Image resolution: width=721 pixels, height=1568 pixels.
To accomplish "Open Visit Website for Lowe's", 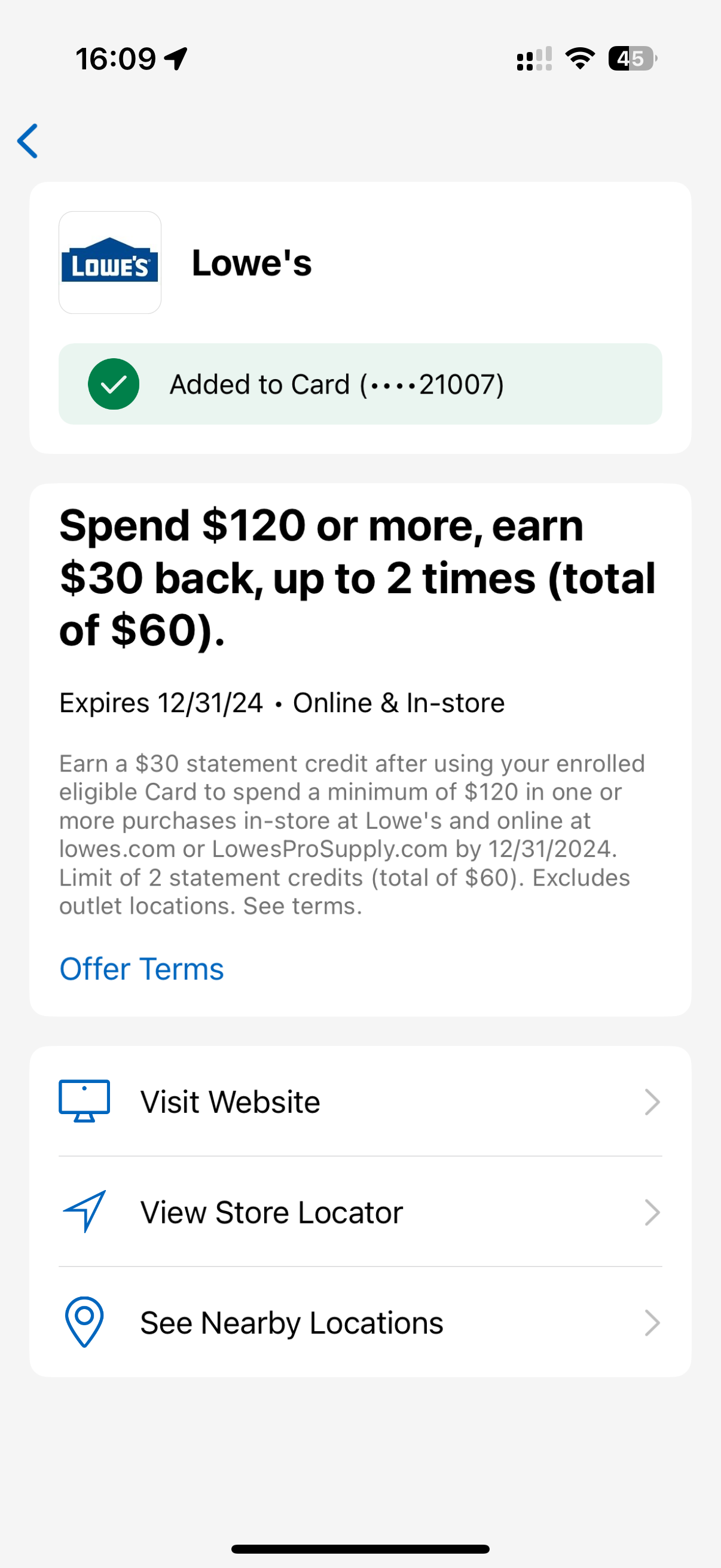I will pos(360,1101).
